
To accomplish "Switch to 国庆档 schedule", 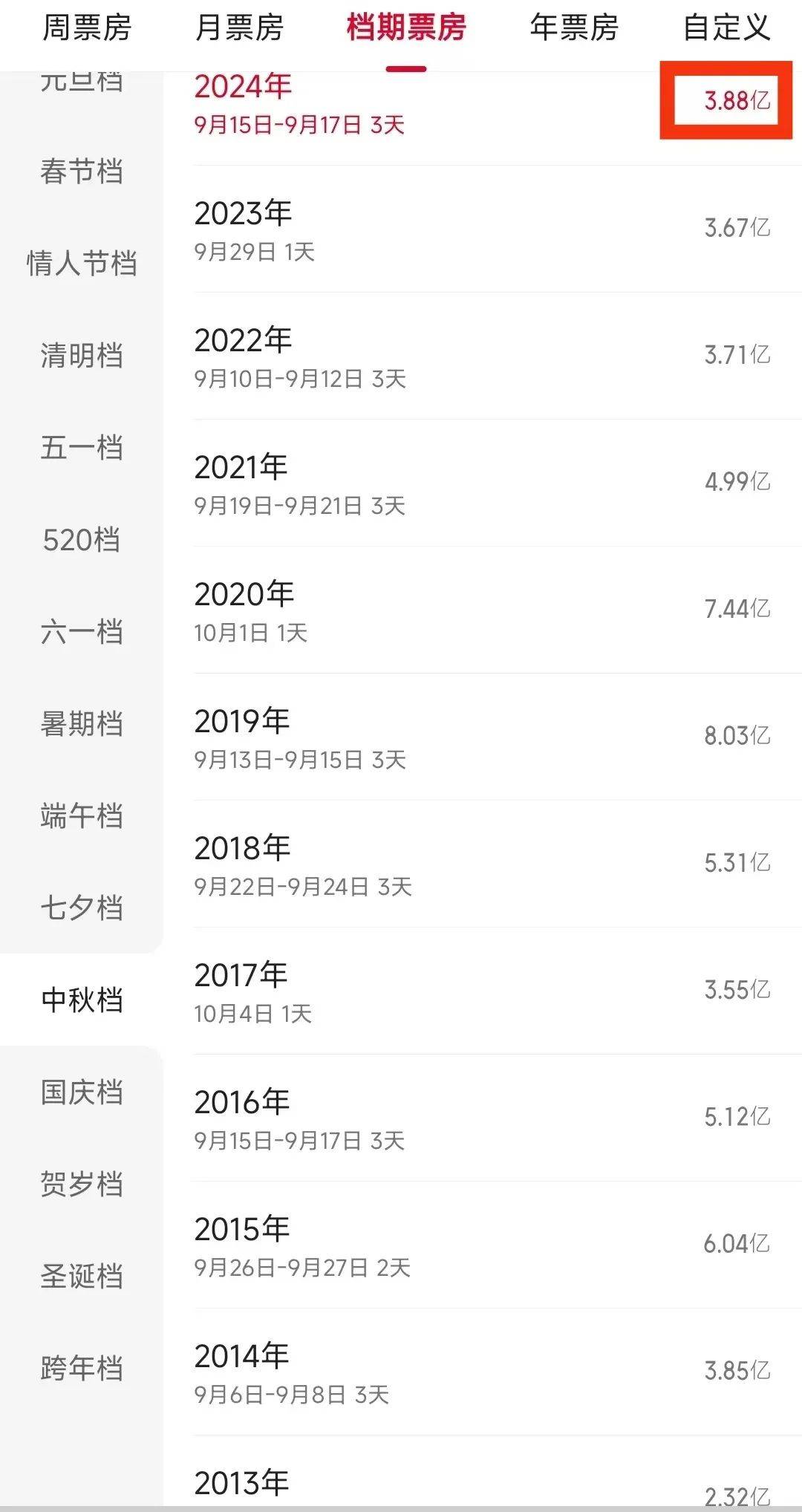I will 82,1092.
